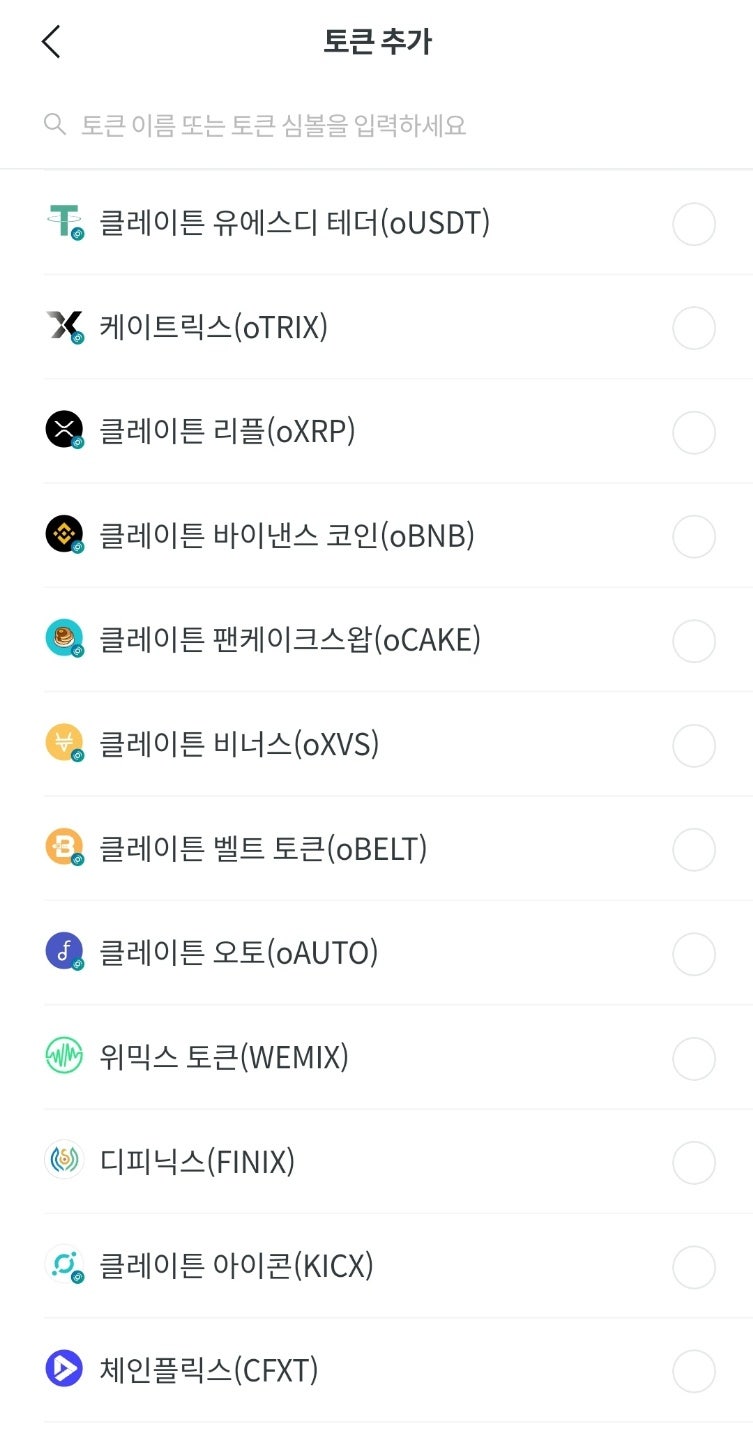
Task: Select the 디피닉스(FINIX) row
Action: [x=376, y=1162]
